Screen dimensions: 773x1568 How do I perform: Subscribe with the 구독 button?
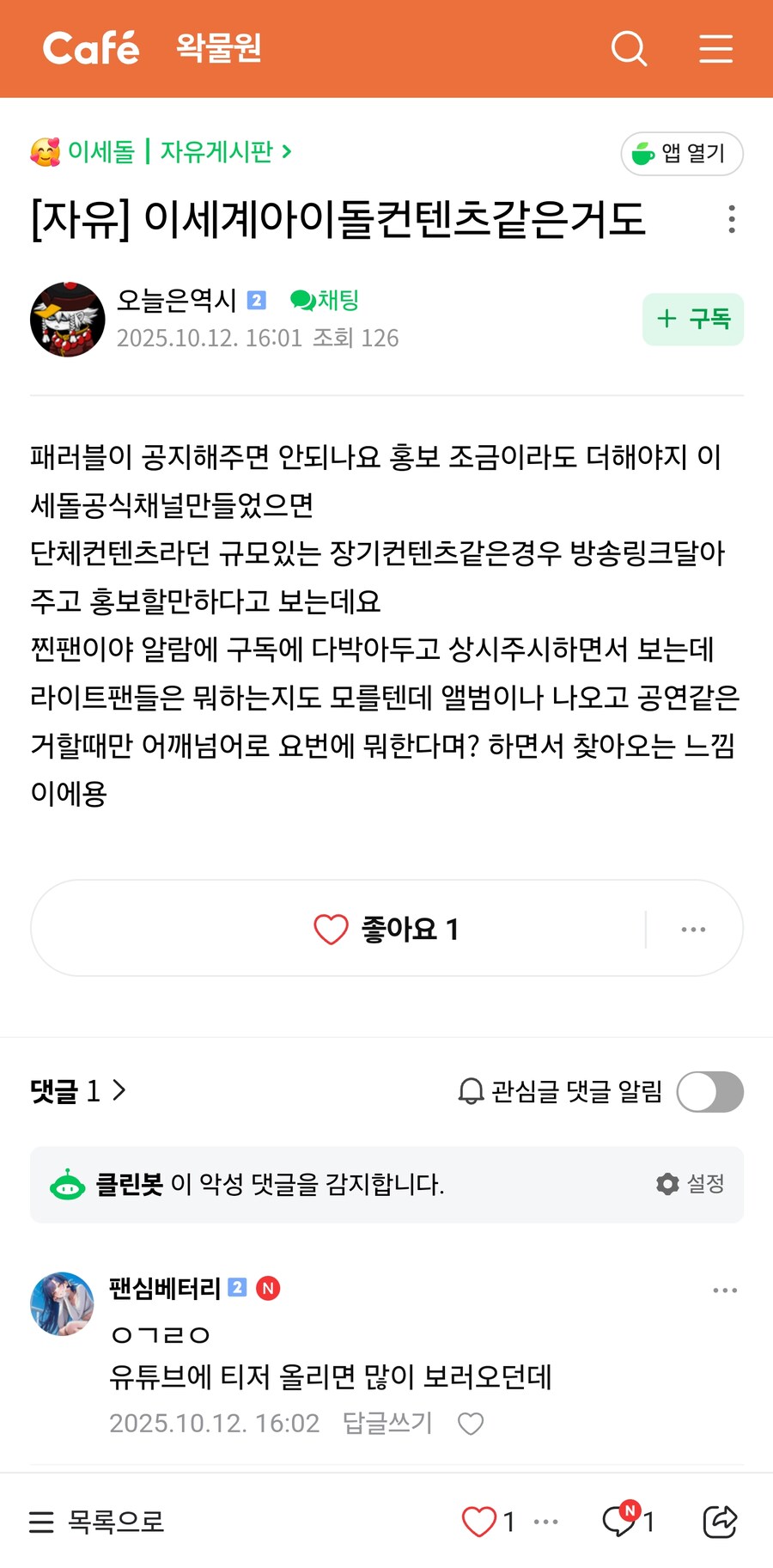(692, 320)
